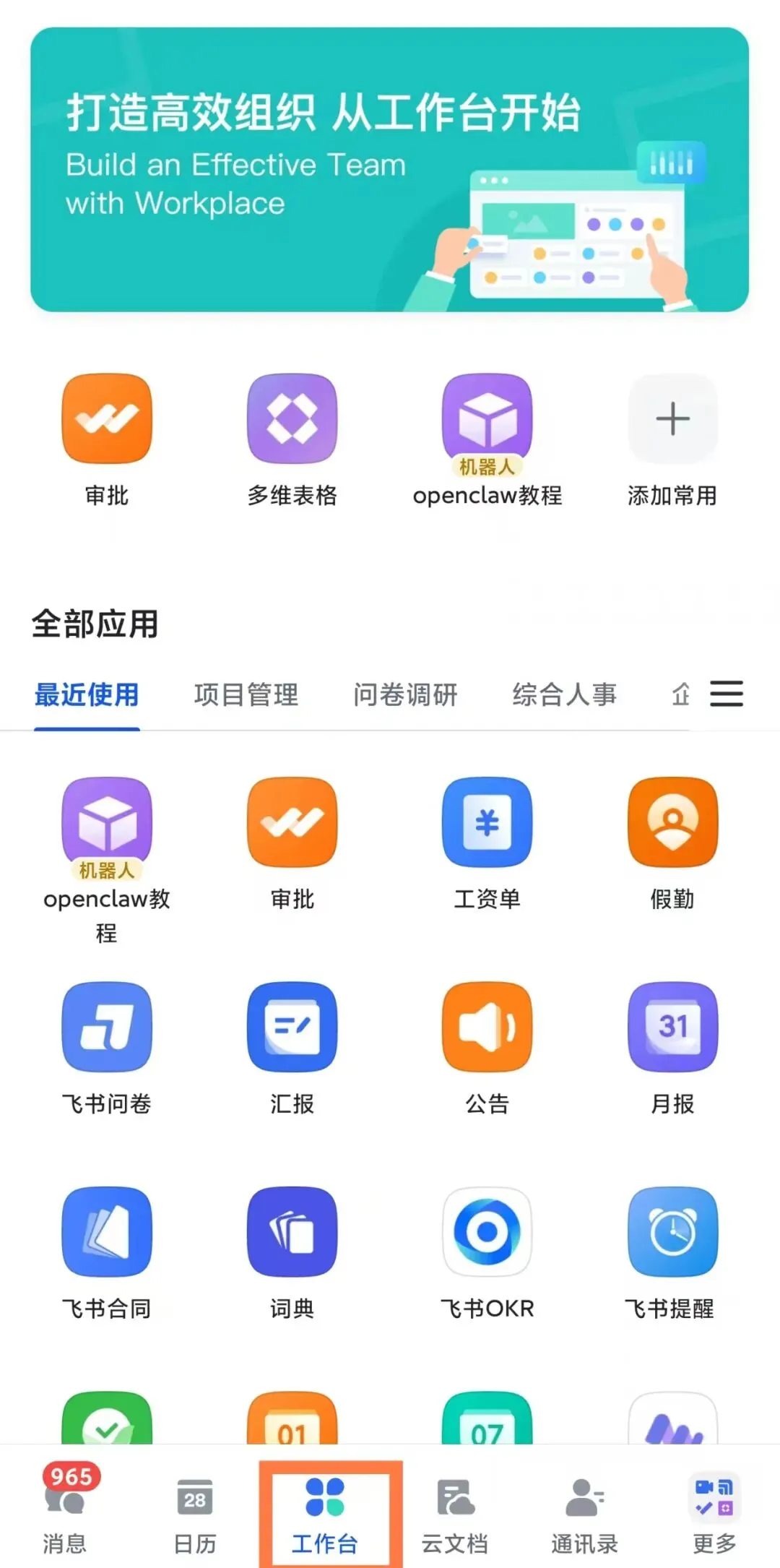Select the 问卷调研 category tab
This screenshot has height=1568, width=780.
pyautogui.click(x=405, y=695)
